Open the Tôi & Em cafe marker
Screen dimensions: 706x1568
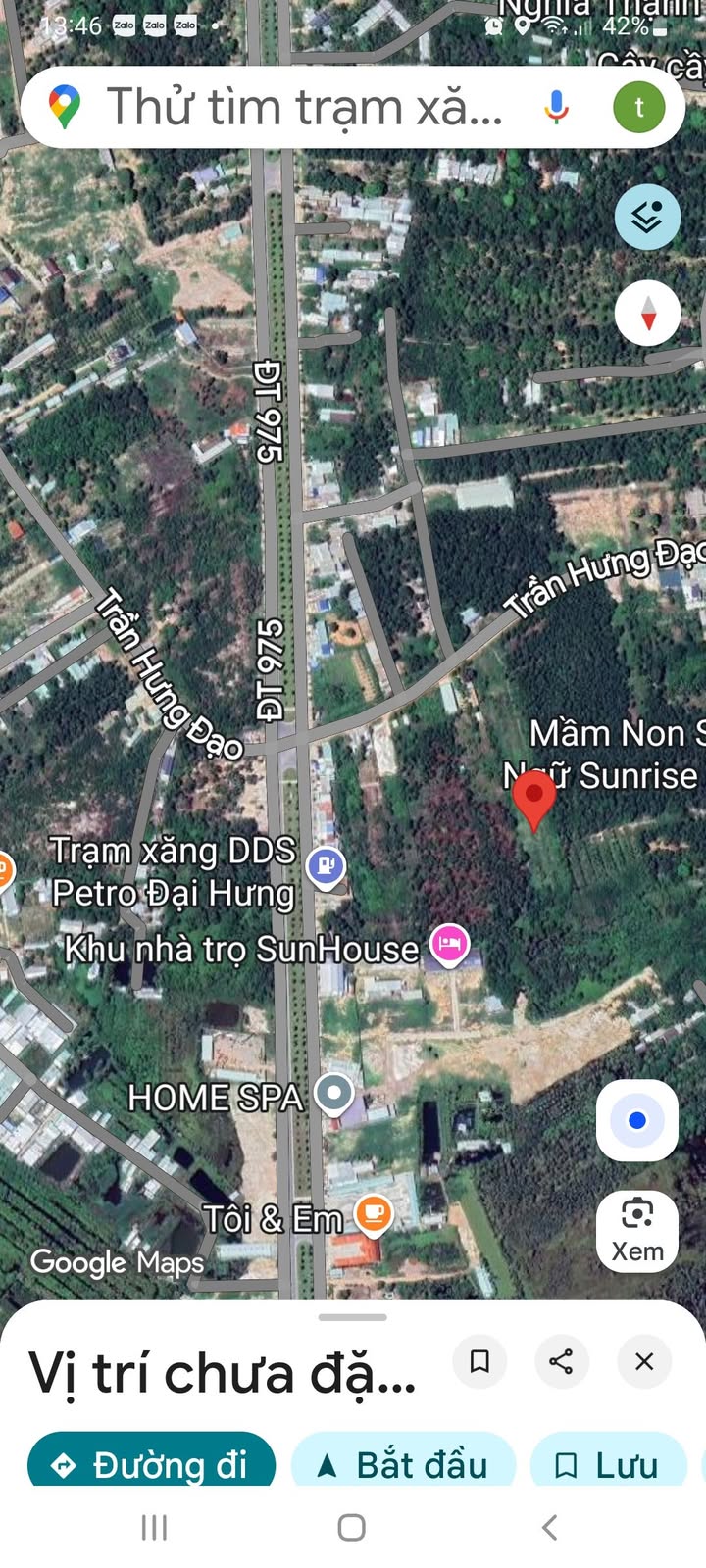[373, 1216]
